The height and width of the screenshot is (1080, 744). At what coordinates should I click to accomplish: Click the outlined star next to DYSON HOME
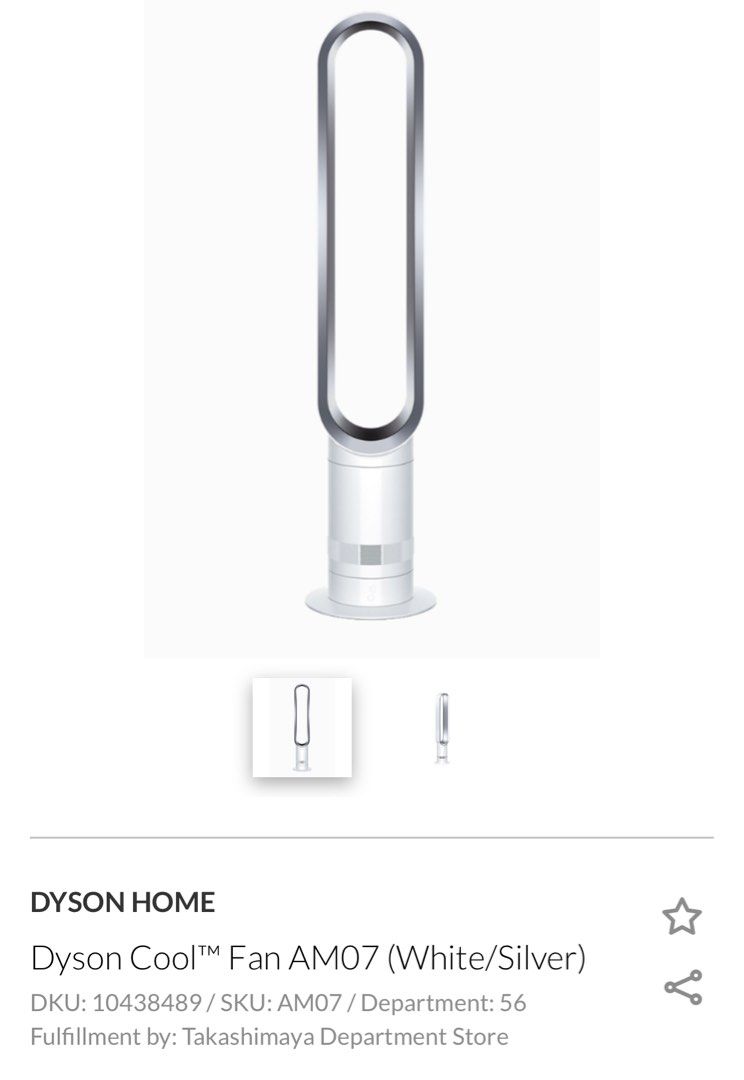[x=683, y=914]
